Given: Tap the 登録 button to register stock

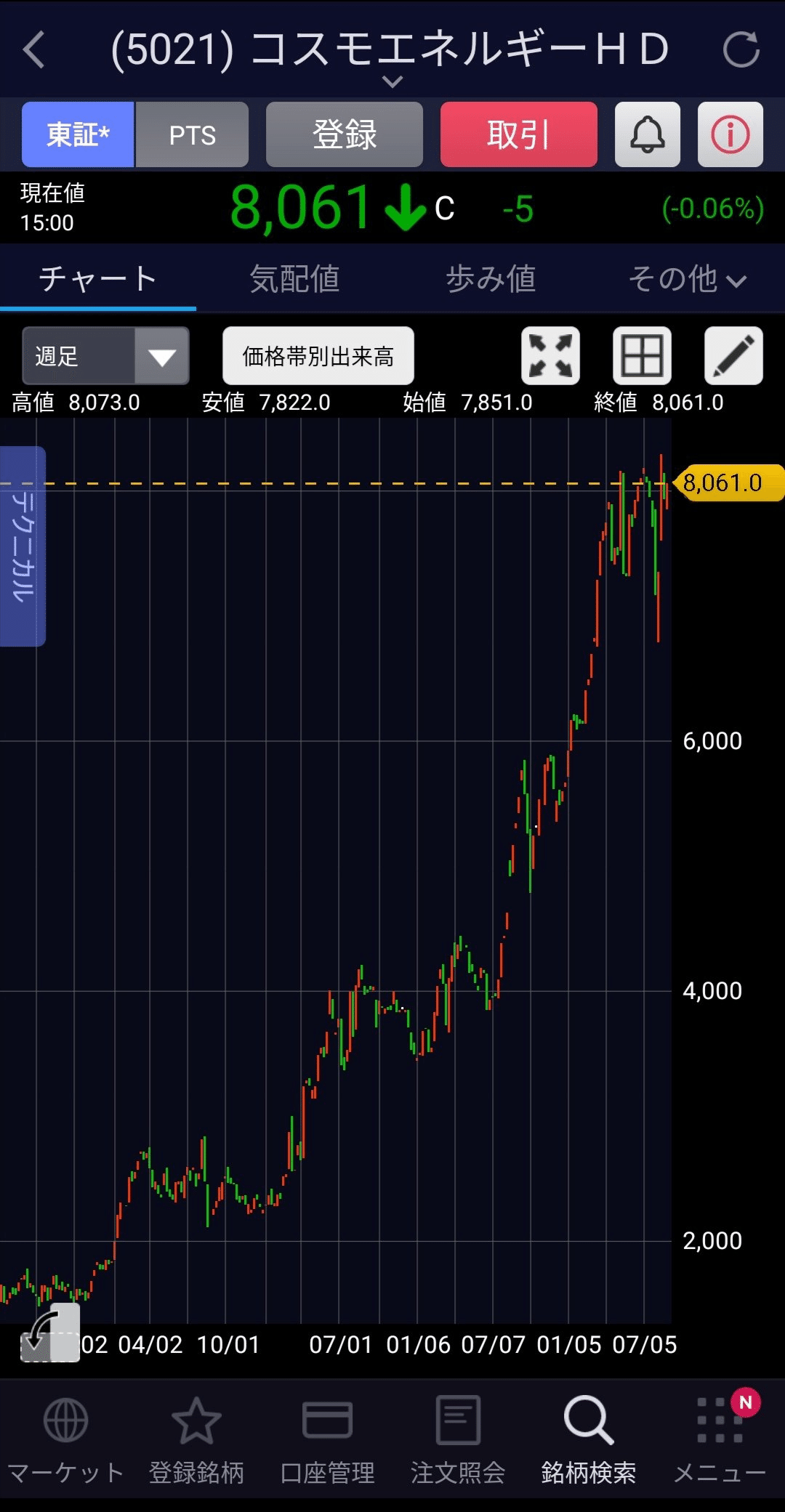Looking at the screenshot, I should (x=344, y=134).
